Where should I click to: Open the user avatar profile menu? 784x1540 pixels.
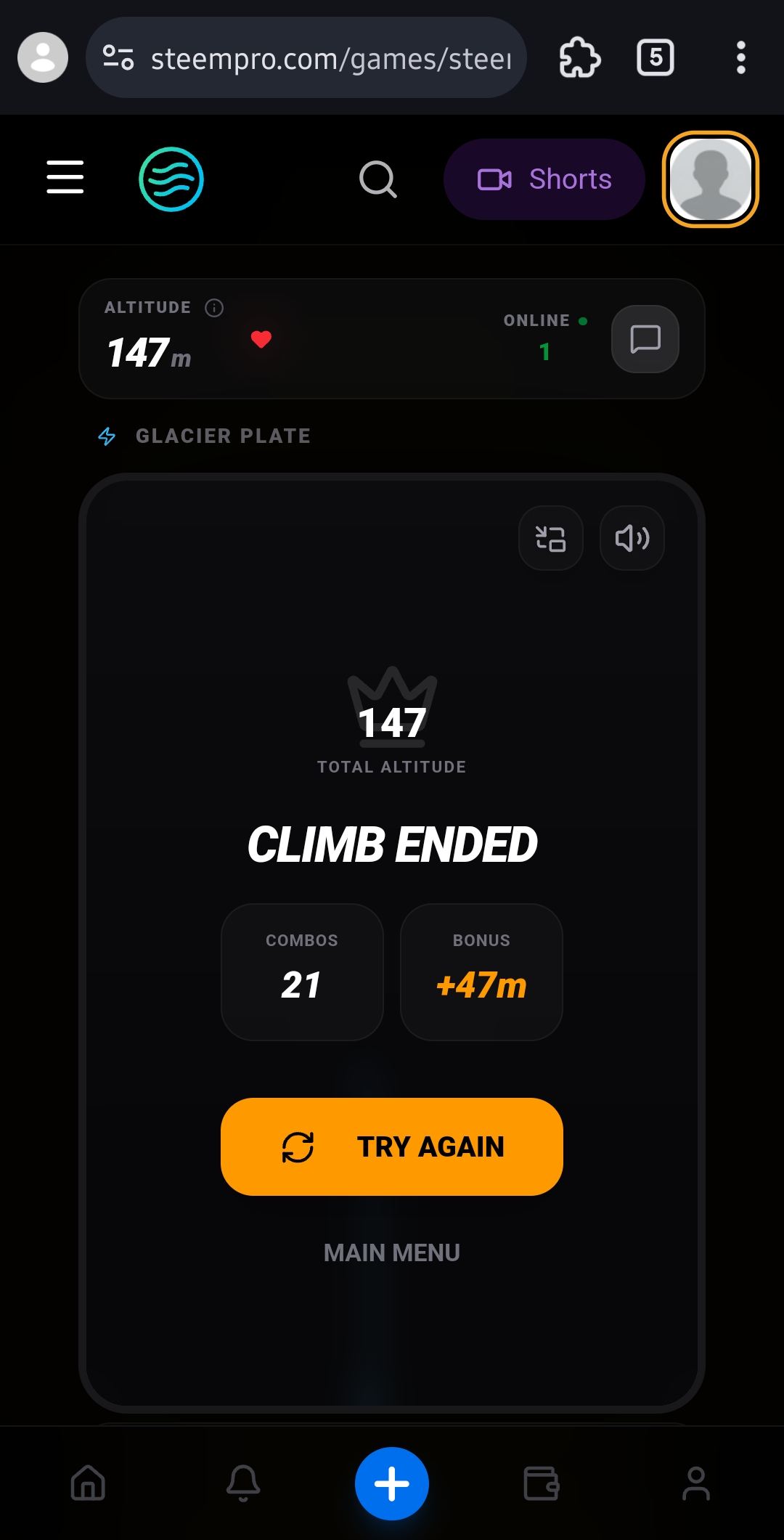[710, 179]
